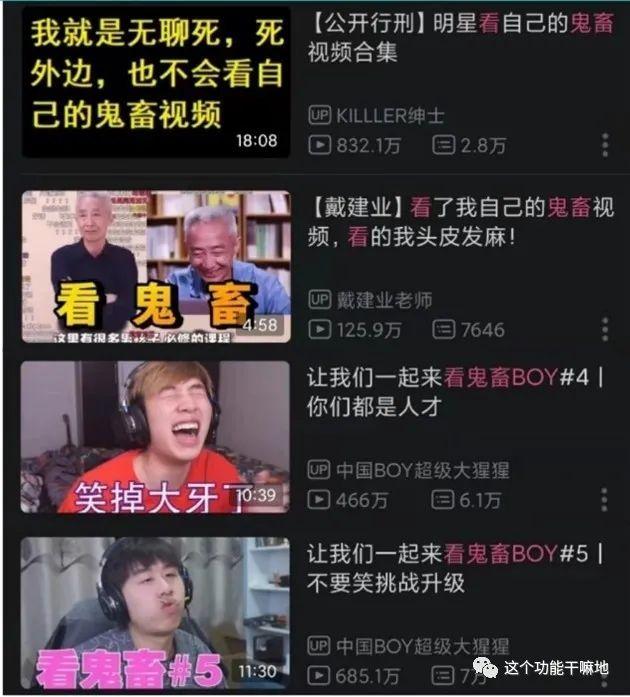Watch 让我们一起来看鬼畜BOY#4 video

click(x=157, y=437)
